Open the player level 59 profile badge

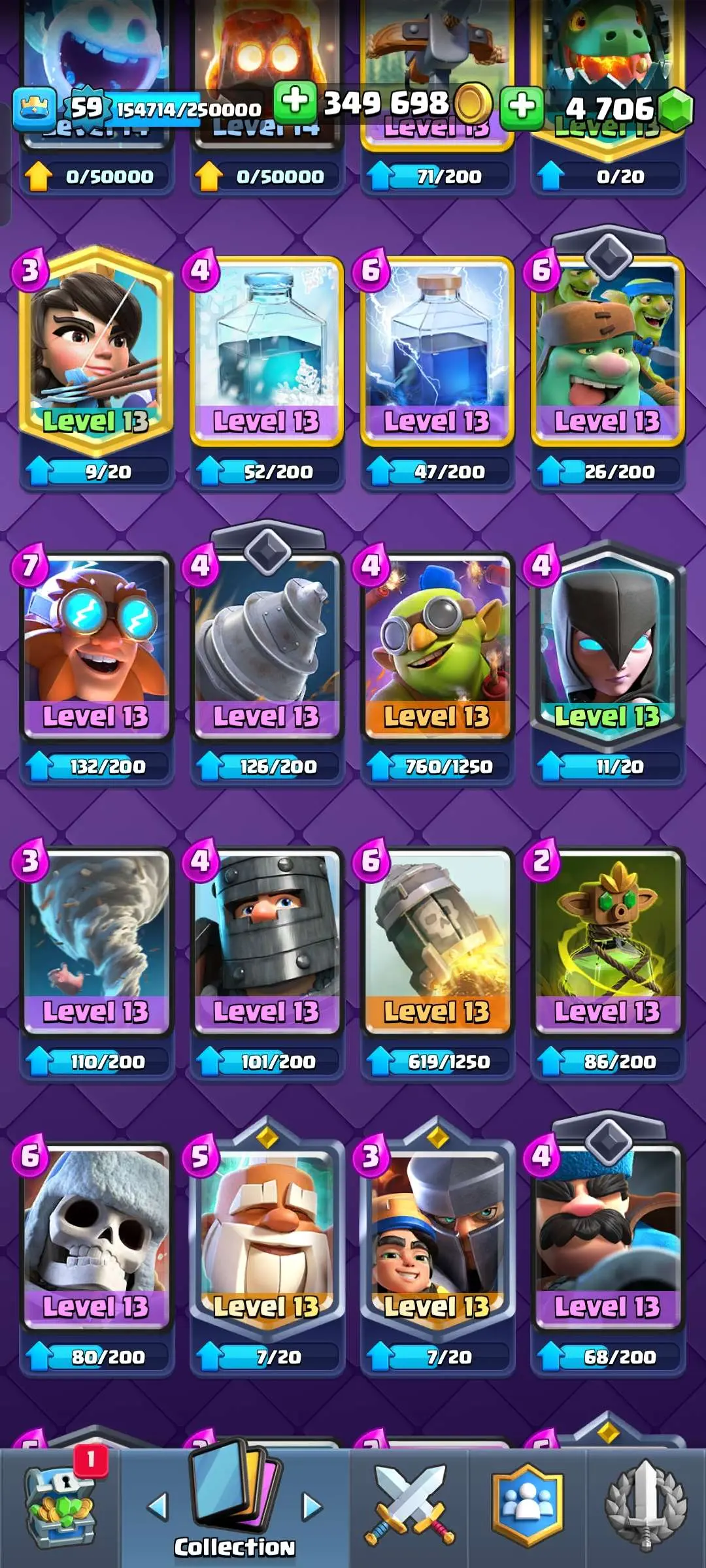tap(86, 108)
